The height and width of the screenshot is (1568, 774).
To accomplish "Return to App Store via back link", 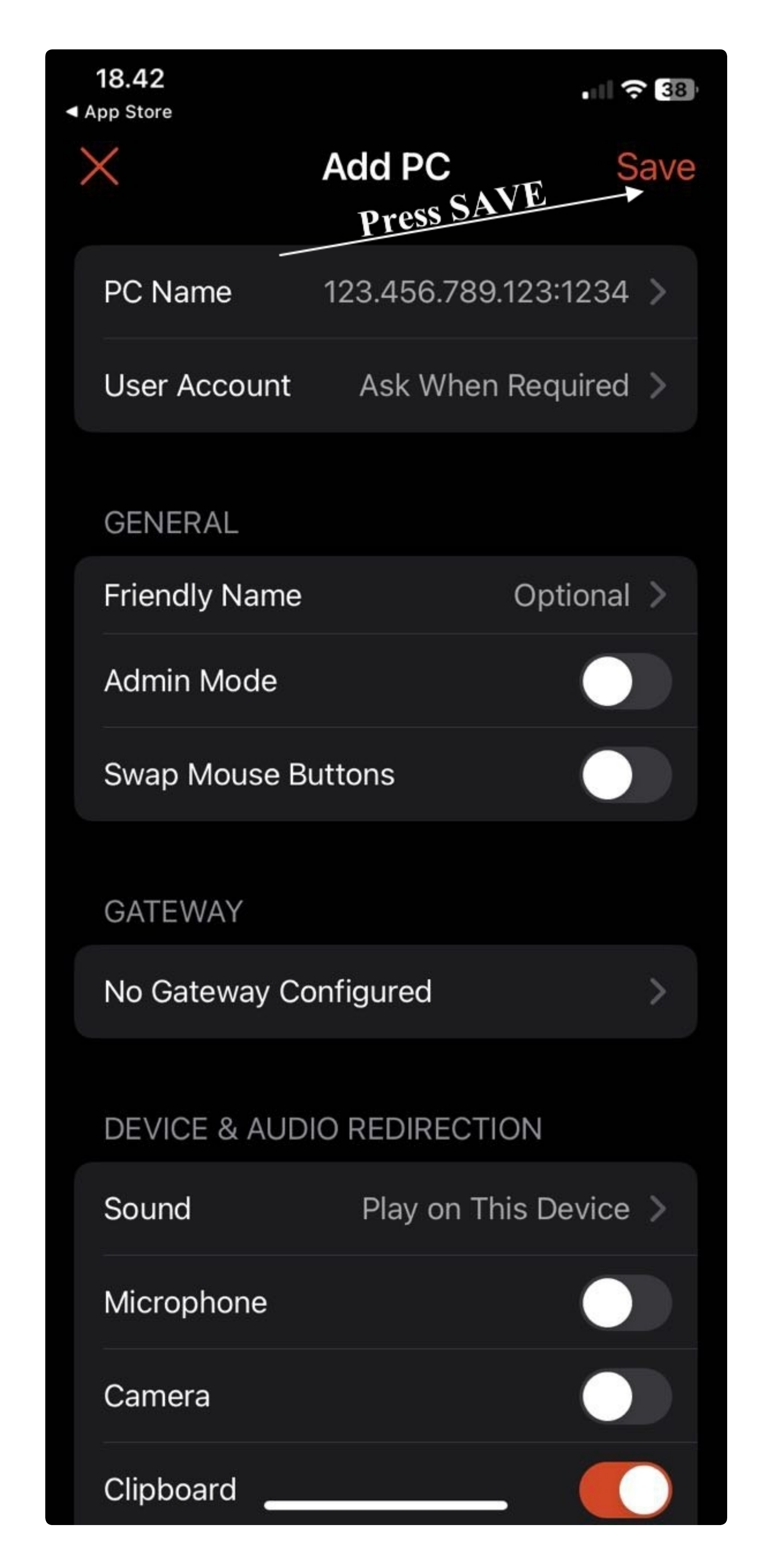I will coord(119,112).
